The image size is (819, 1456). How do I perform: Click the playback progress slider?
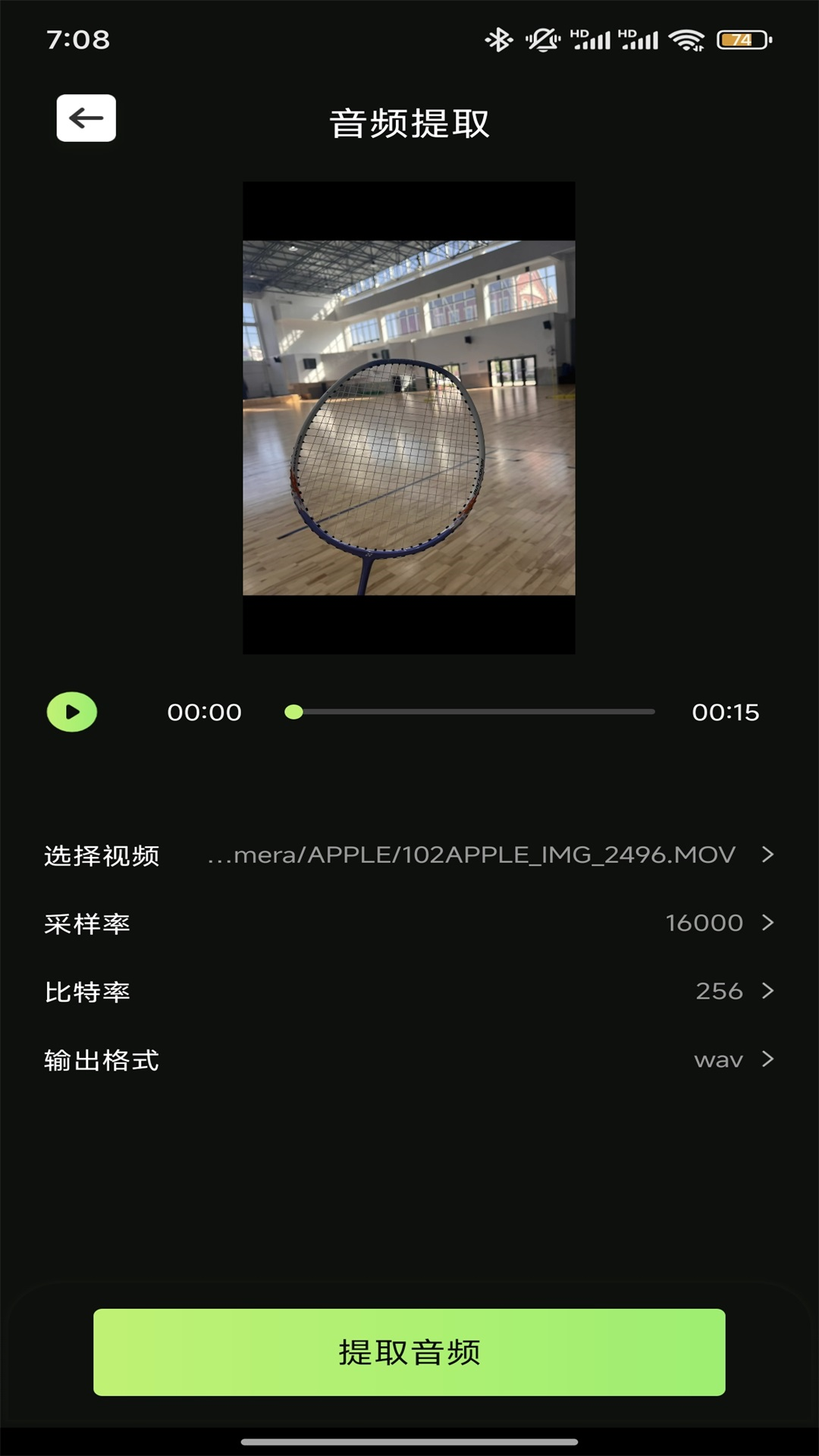(470, 711)
